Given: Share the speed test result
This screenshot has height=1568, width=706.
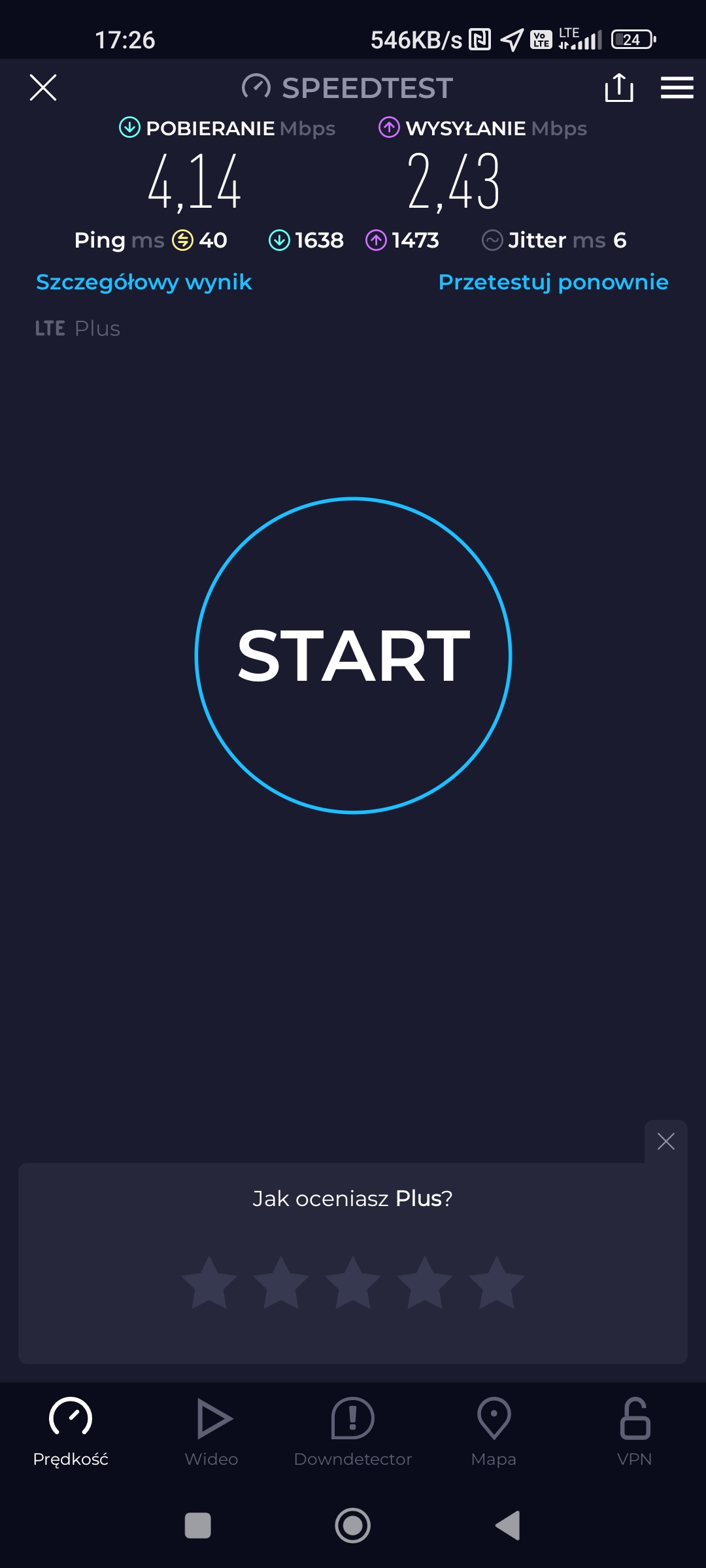Looking at the screenshot, I should tap(618, 88).
